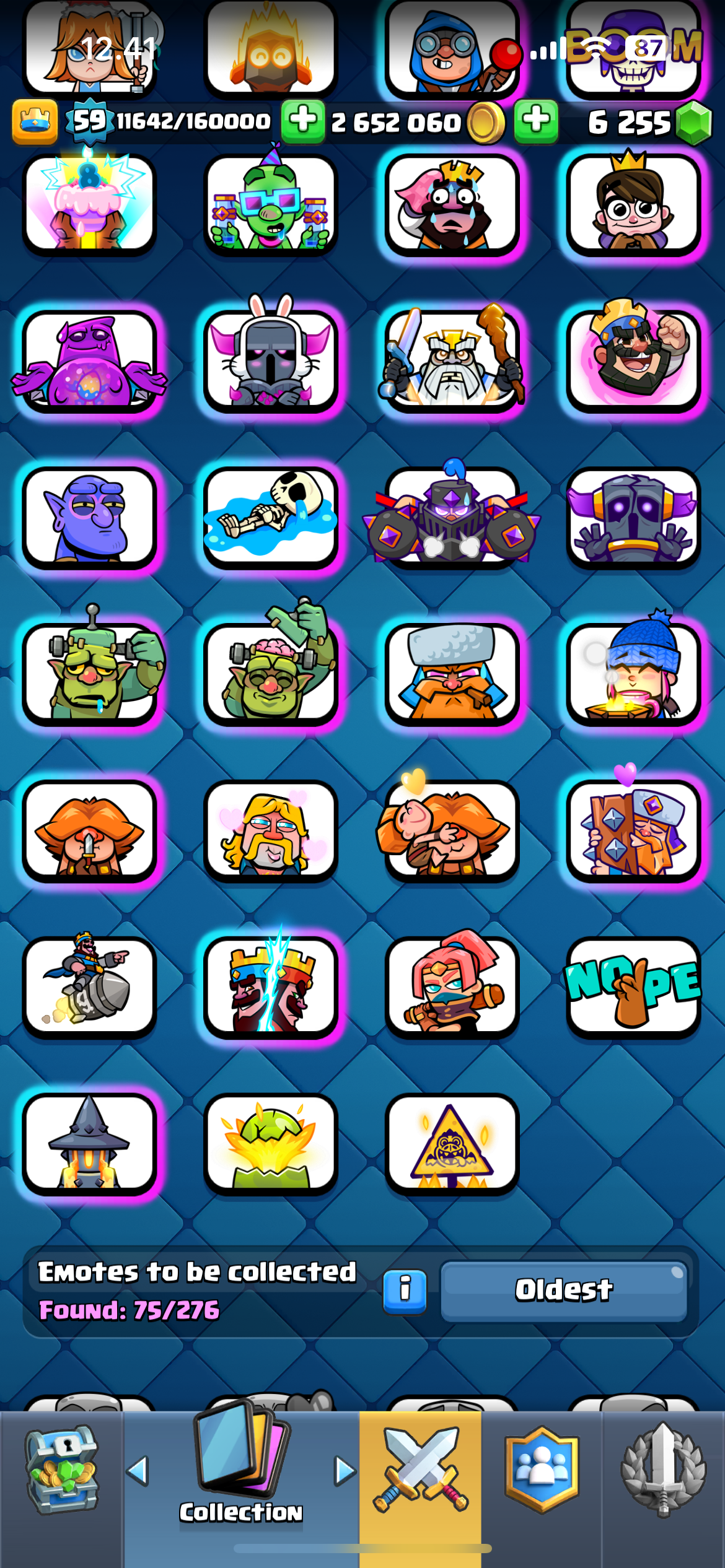Add more gems with the plus button
This screenshot has height=1568, width=725.
(x=537, y=121)
